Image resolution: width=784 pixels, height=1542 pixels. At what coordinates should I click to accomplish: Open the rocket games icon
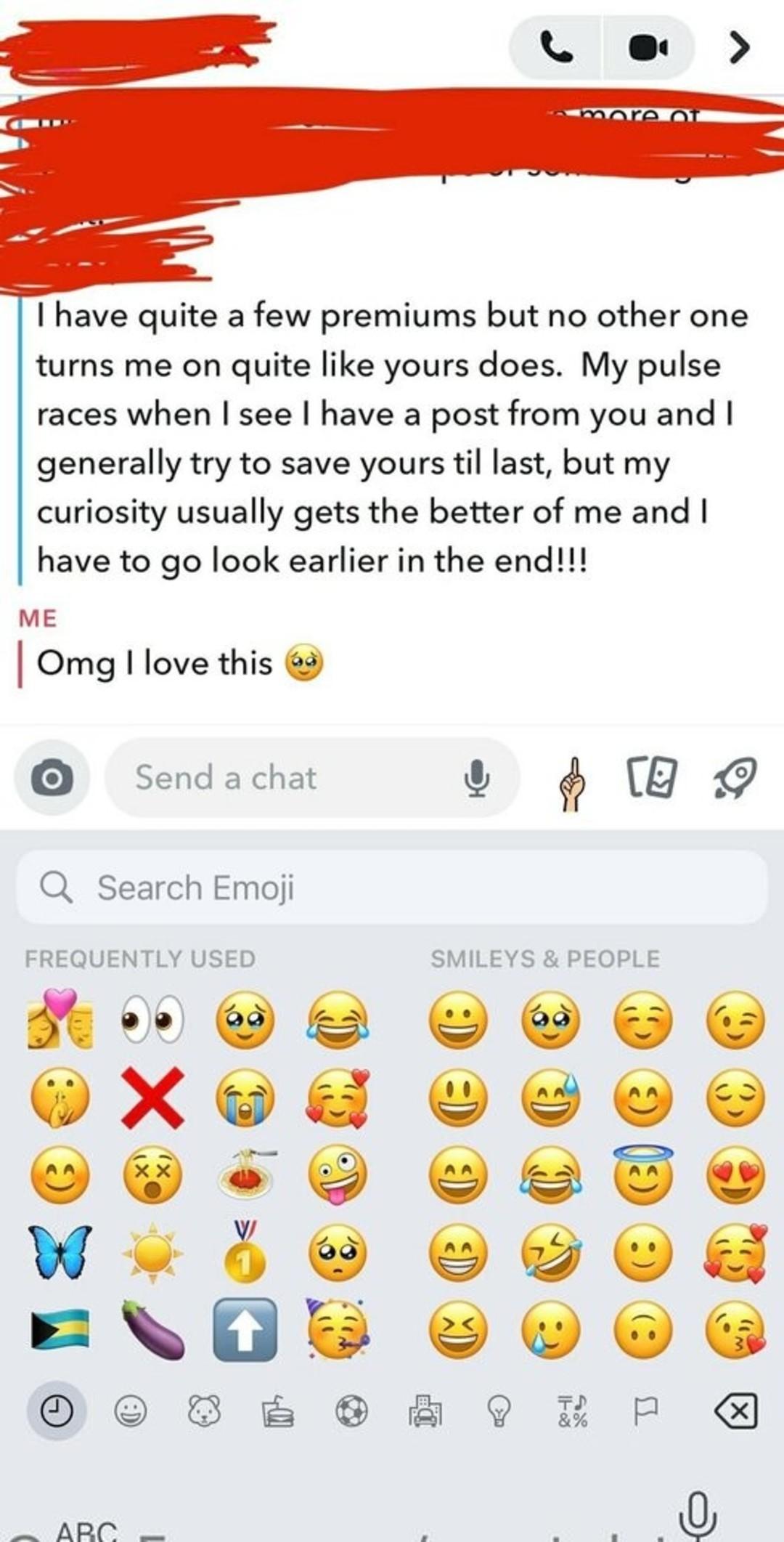pos(735,778)
